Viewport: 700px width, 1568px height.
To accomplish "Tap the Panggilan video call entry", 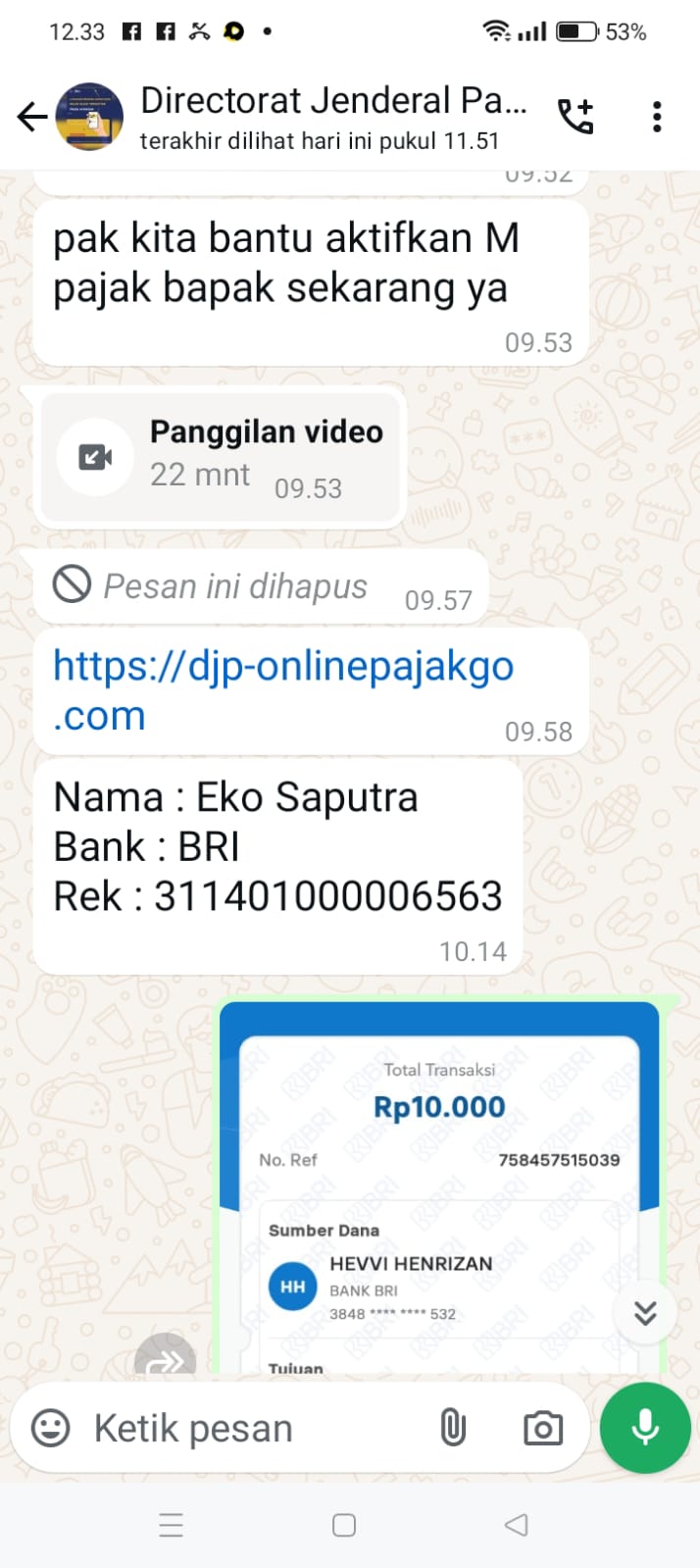I will [221, 458].
